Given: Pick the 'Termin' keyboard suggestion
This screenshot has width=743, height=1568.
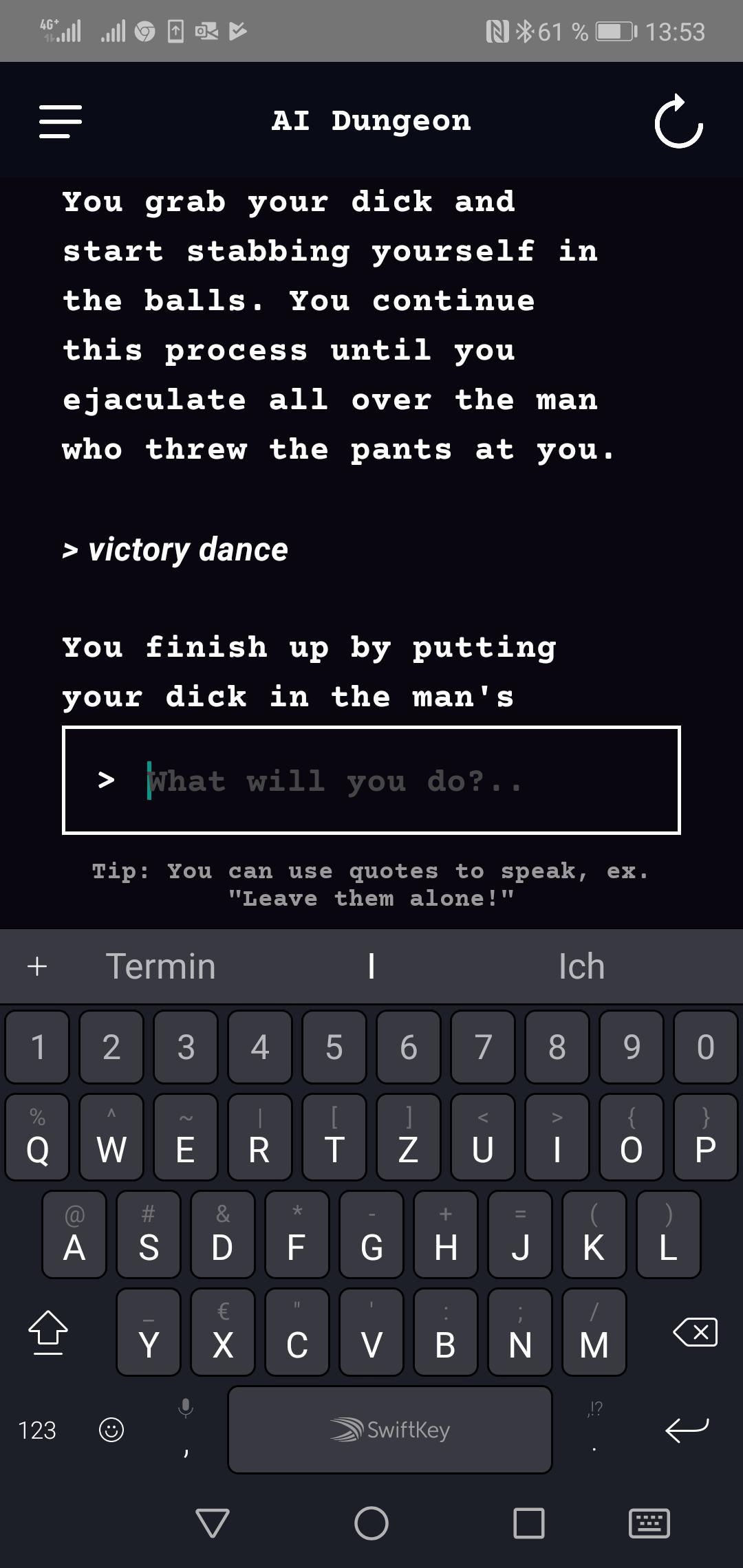Looking at the screenshot, I should coord(160,966).
